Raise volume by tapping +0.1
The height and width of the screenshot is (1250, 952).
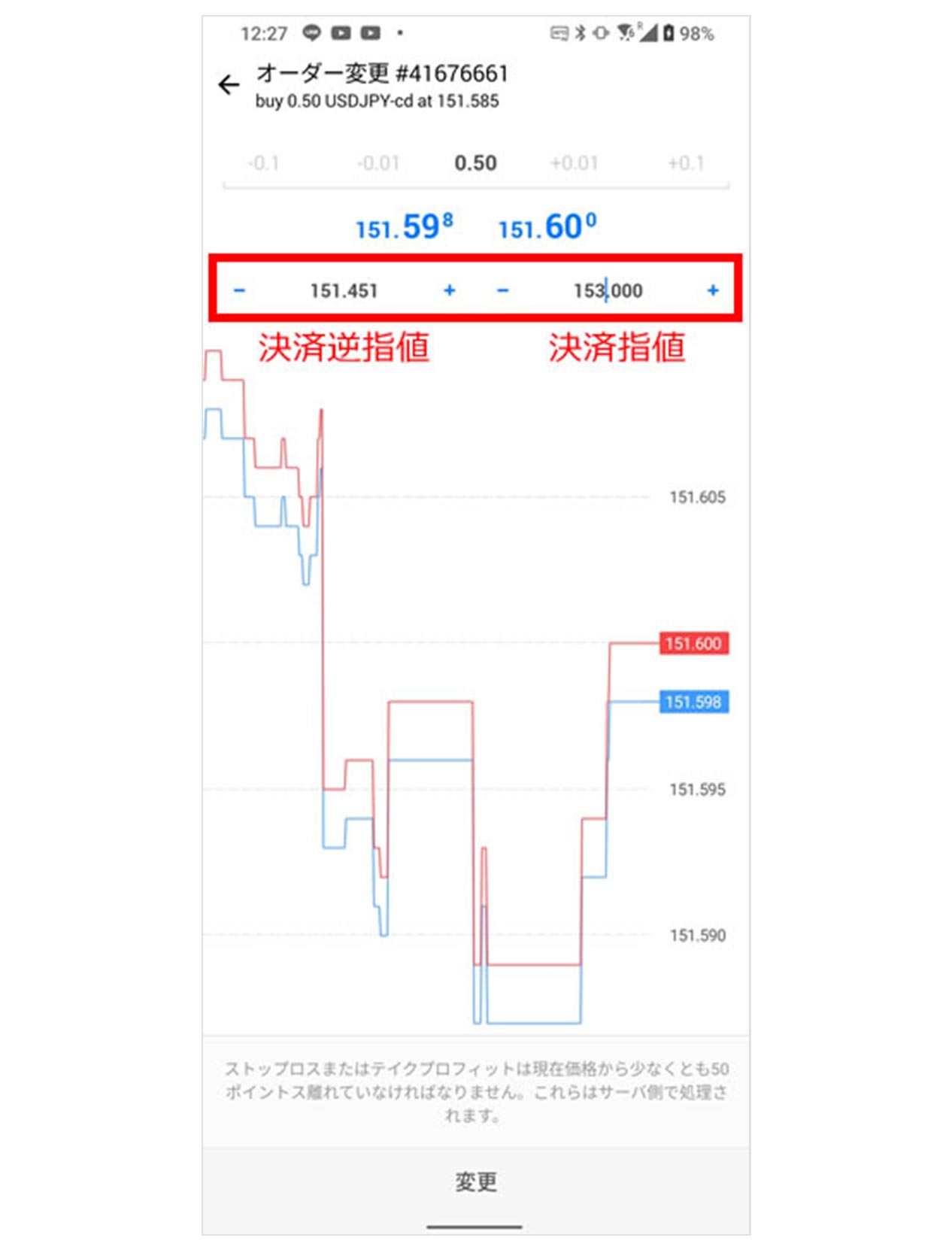click(686, 163)
